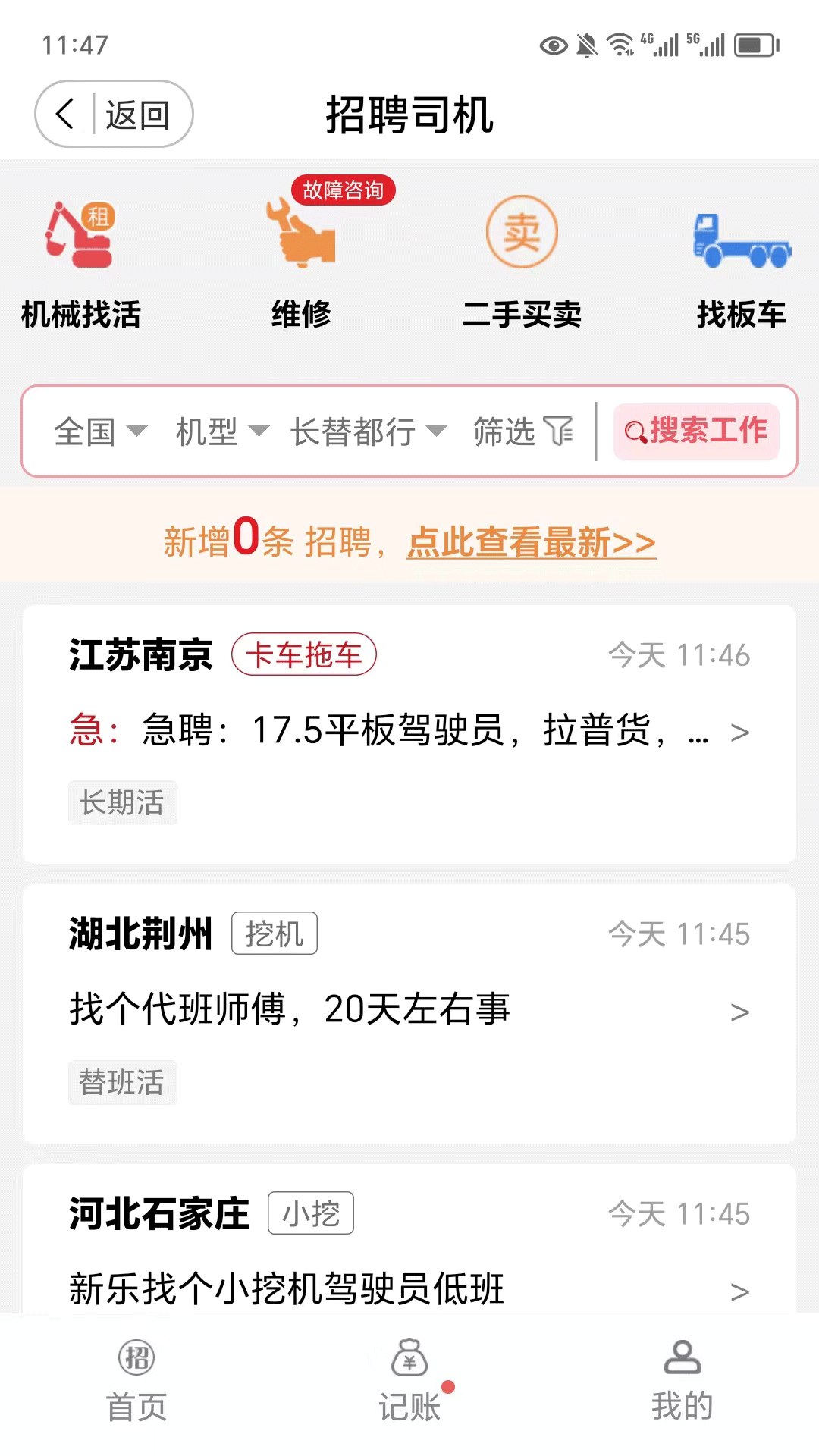Tap the 长期活 tag under Nanjing listing
The height and width of the screenshot is (1456, 819).
(123, 802)
